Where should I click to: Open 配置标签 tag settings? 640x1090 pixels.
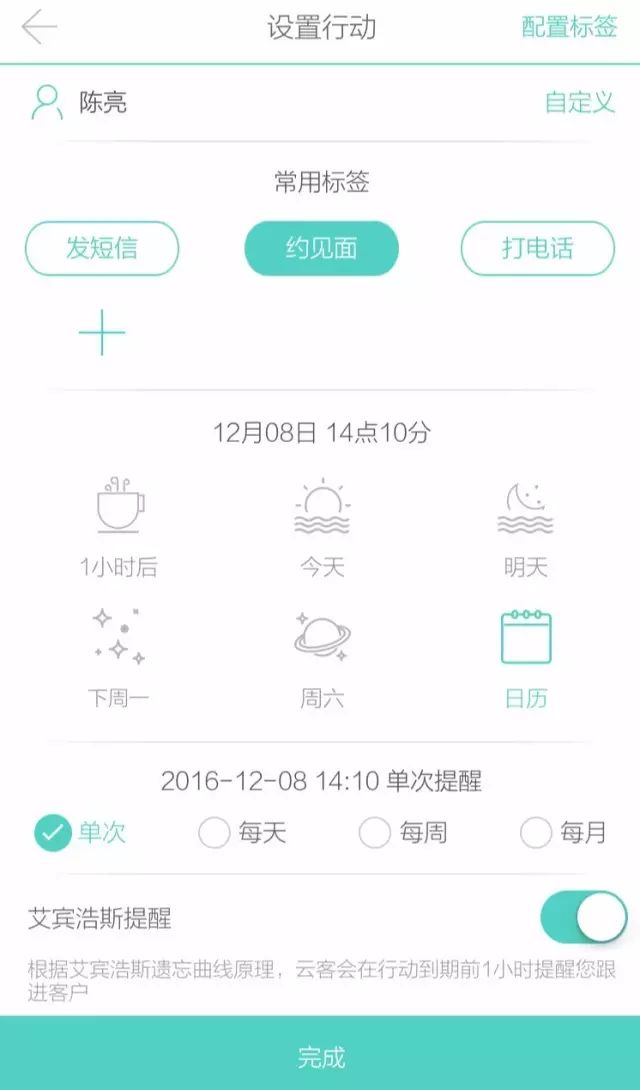[569, 27]
